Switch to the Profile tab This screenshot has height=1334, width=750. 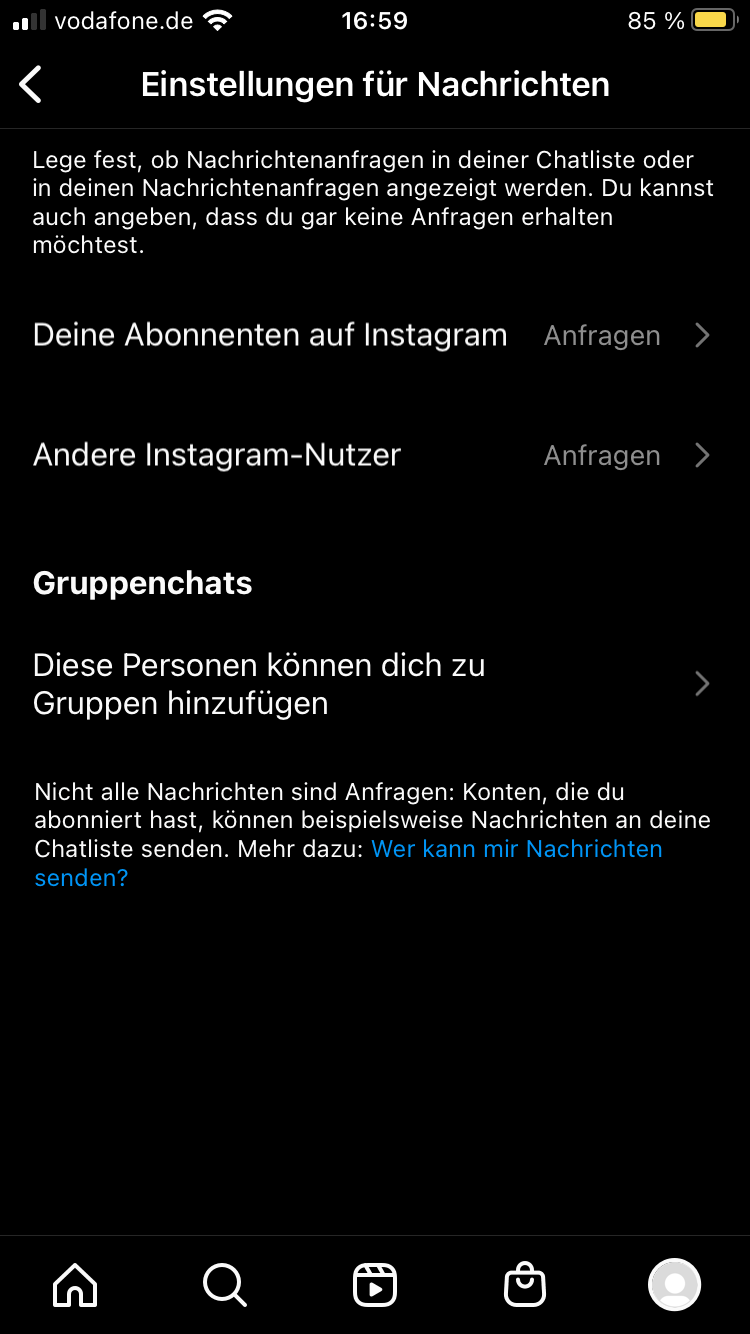tap(675, 1284)
